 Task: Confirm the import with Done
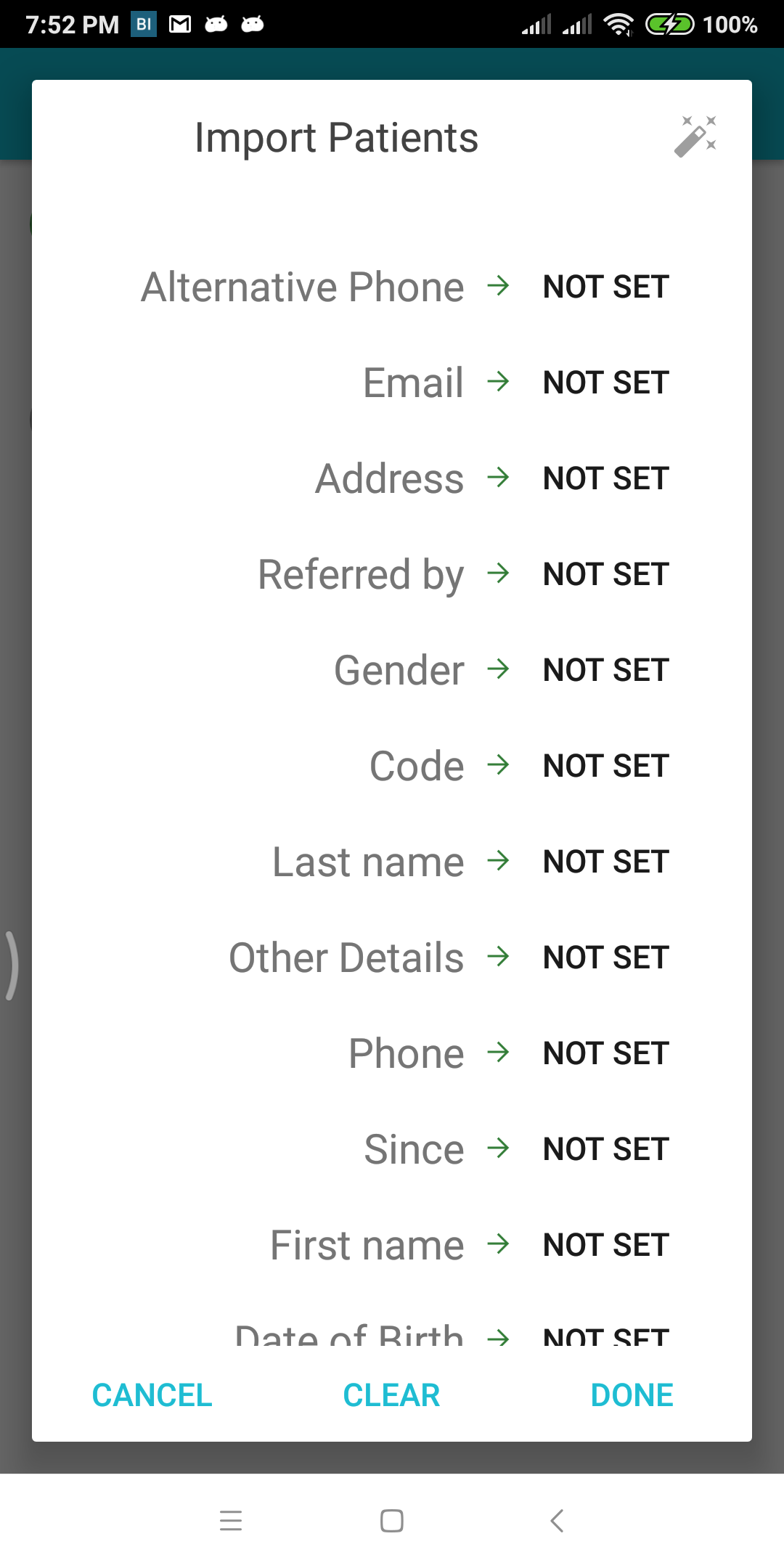632,1395
